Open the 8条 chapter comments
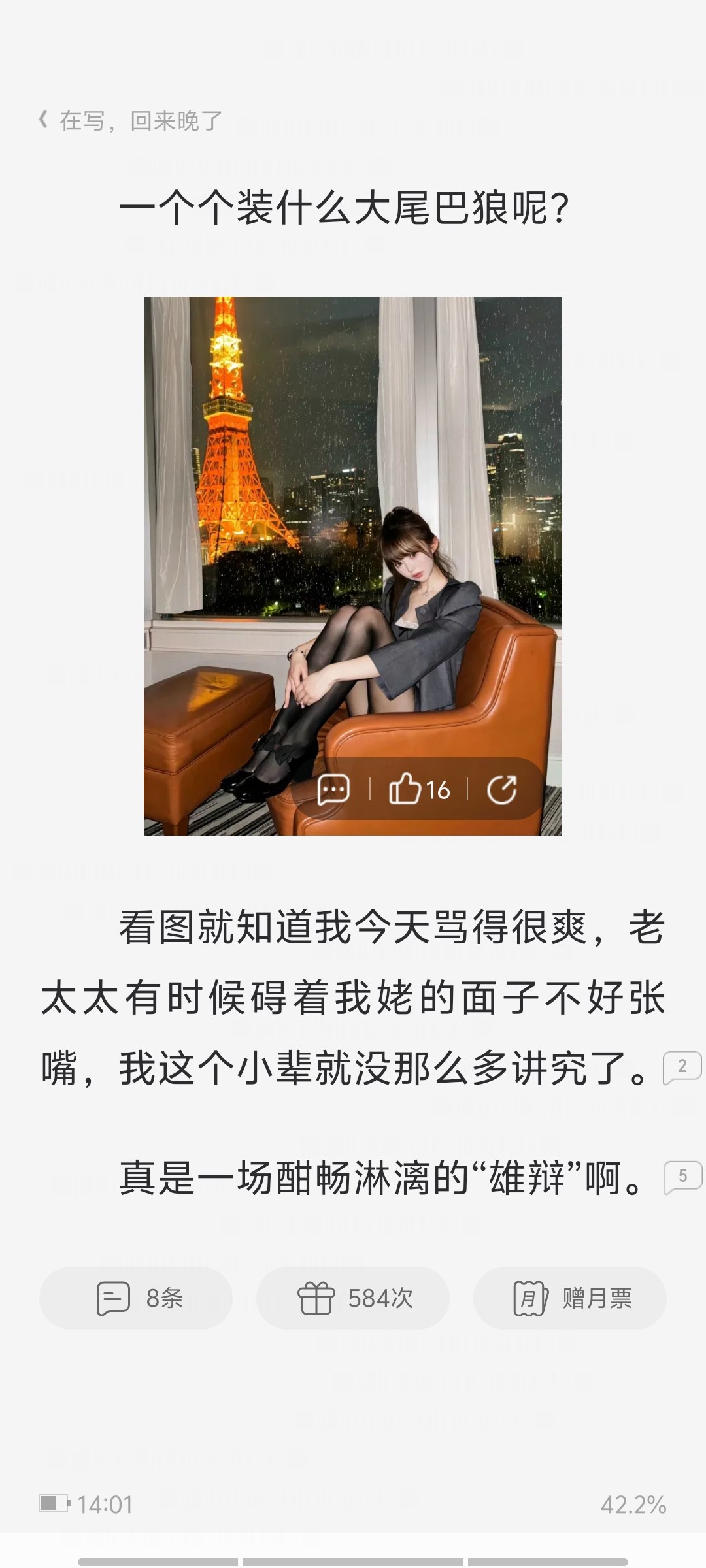 tap(136, 1298)
